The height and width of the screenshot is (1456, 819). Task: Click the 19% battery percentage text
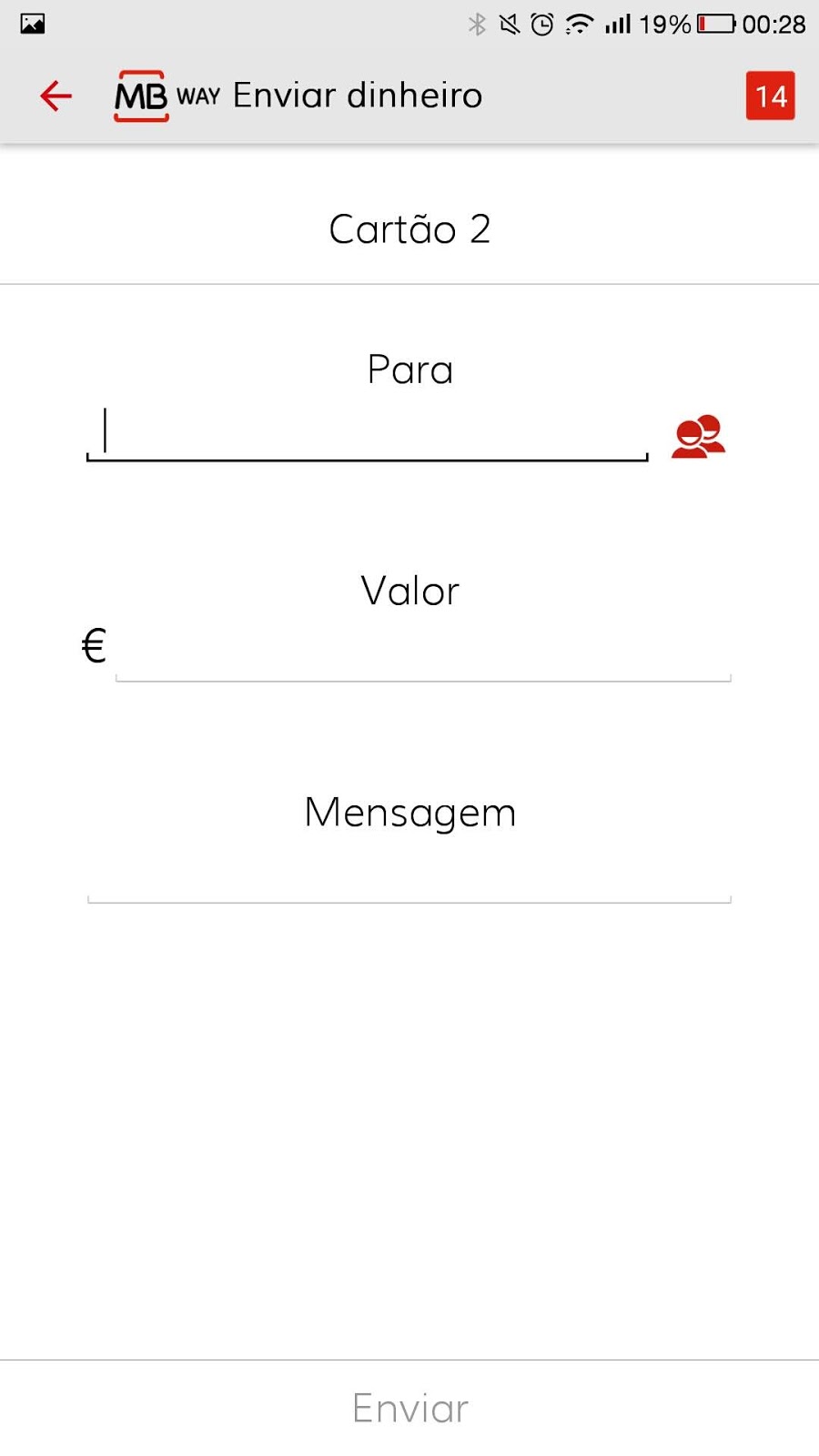(667, 25)
